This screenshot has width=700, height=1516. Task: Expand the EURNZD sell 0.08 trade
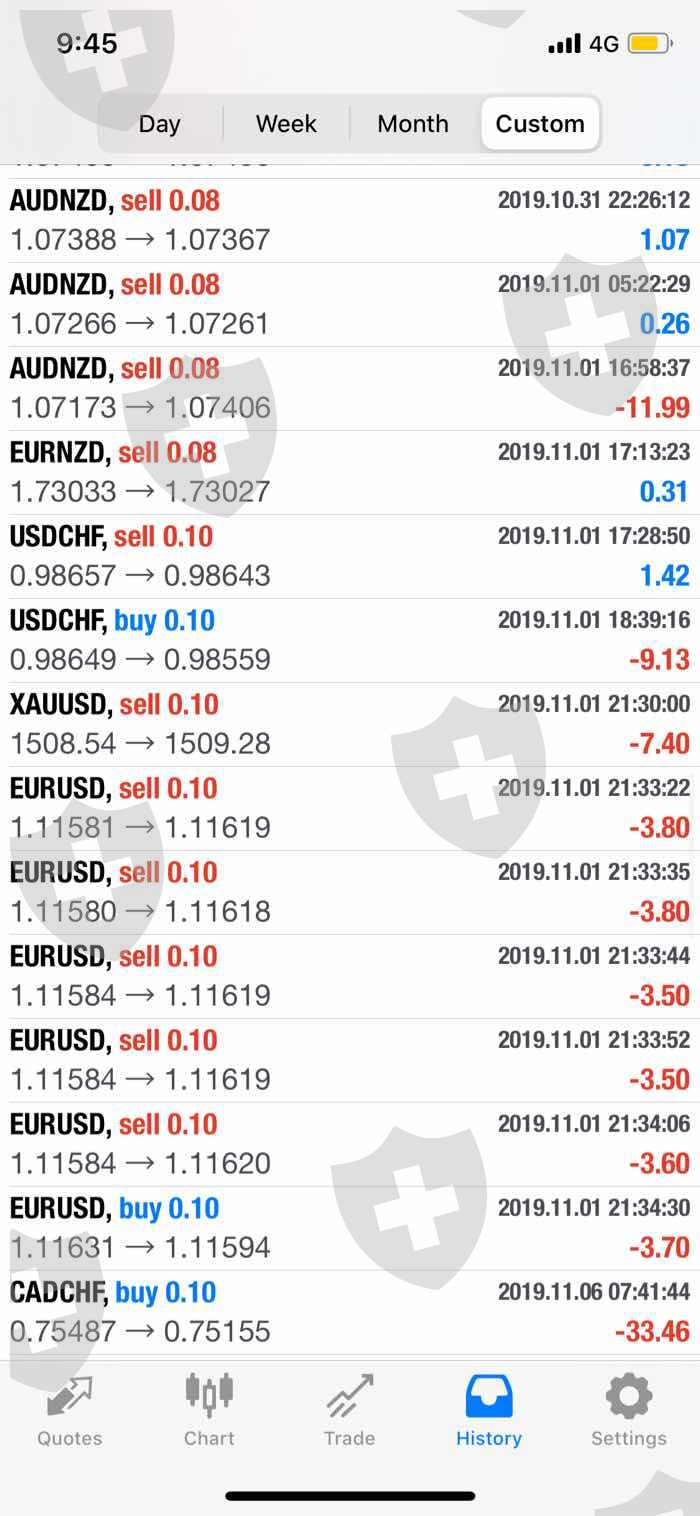[350, 472]
